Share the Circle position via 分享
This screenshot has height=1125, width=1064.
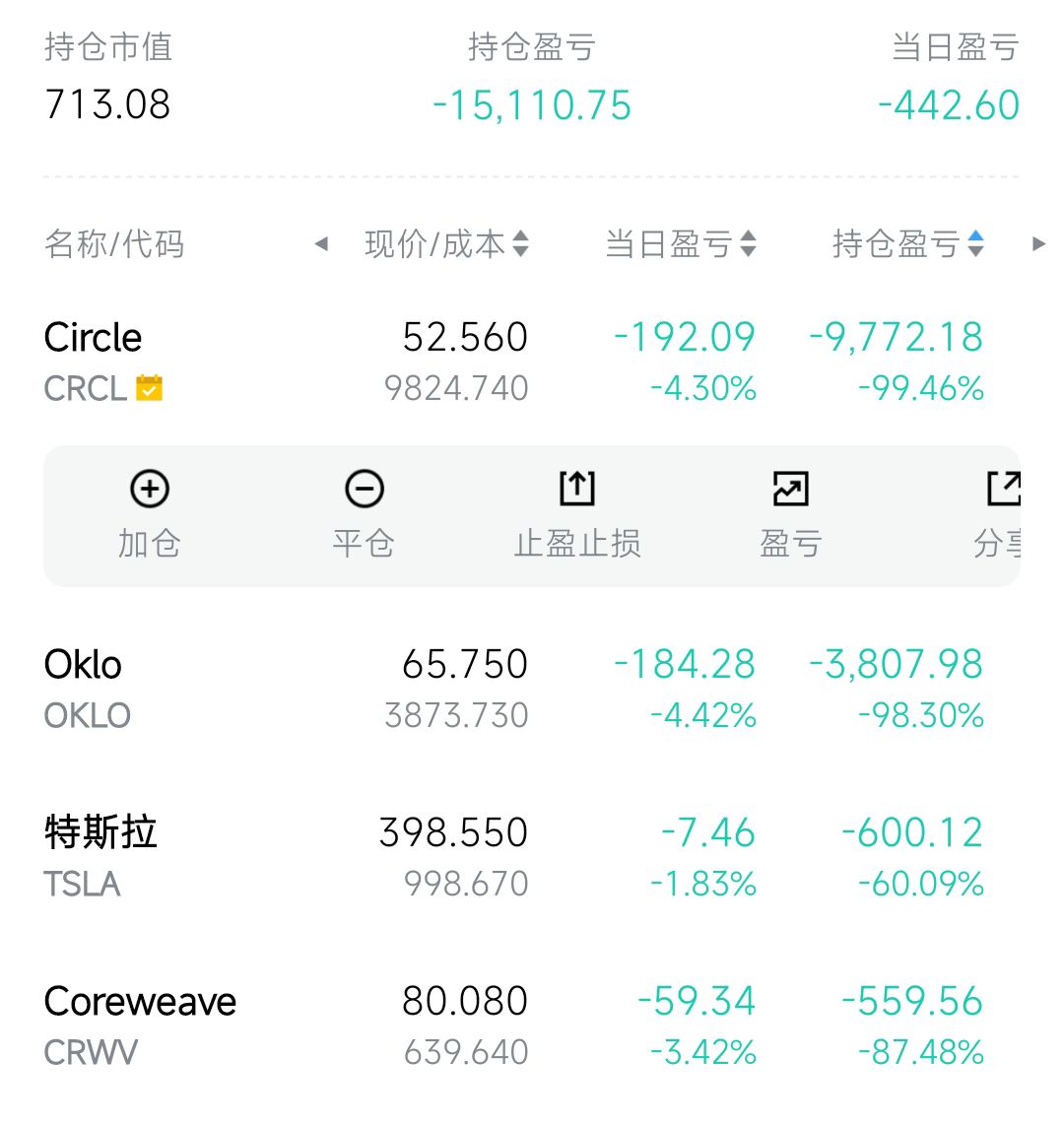point(999,514)
